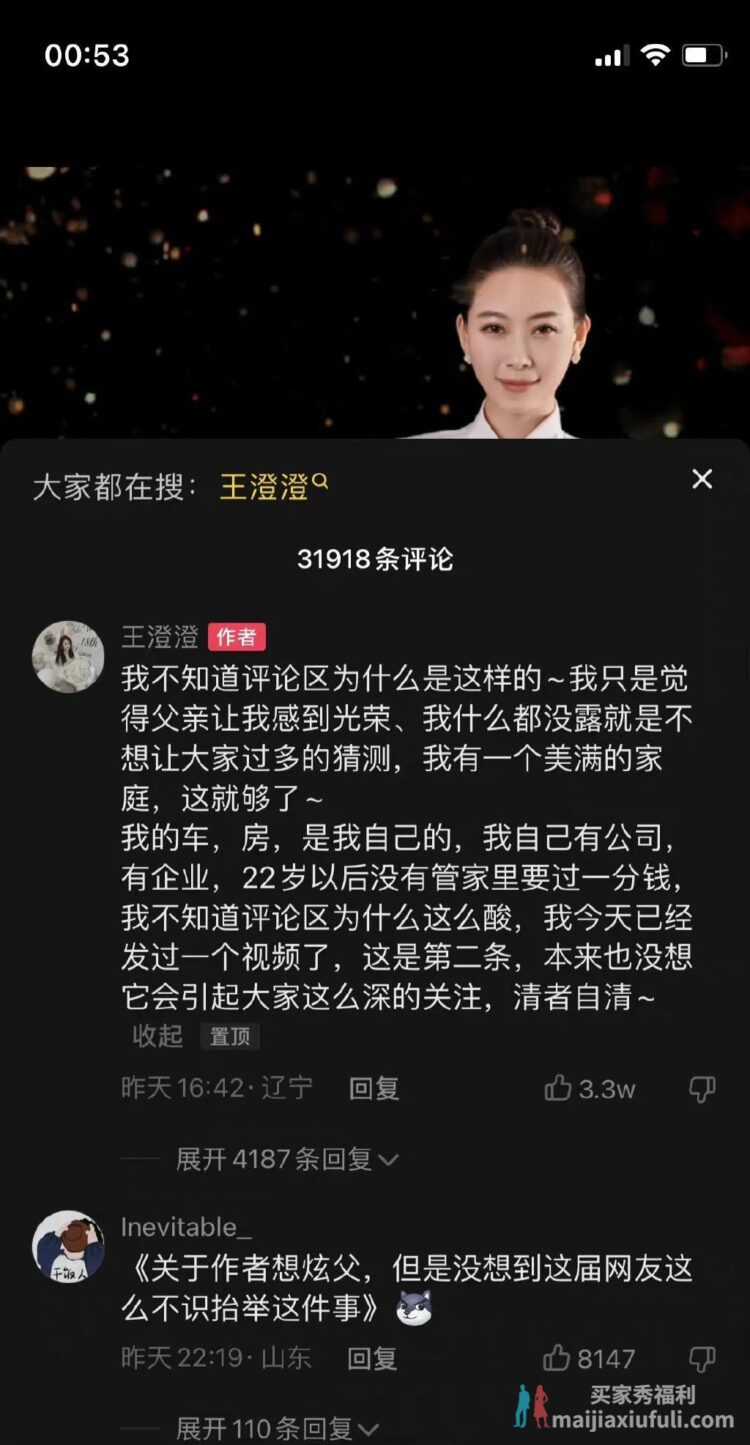Dislike Inevitable_'s comment
This screenshot has width=750, height=1445.
(x=702, y=1358)
